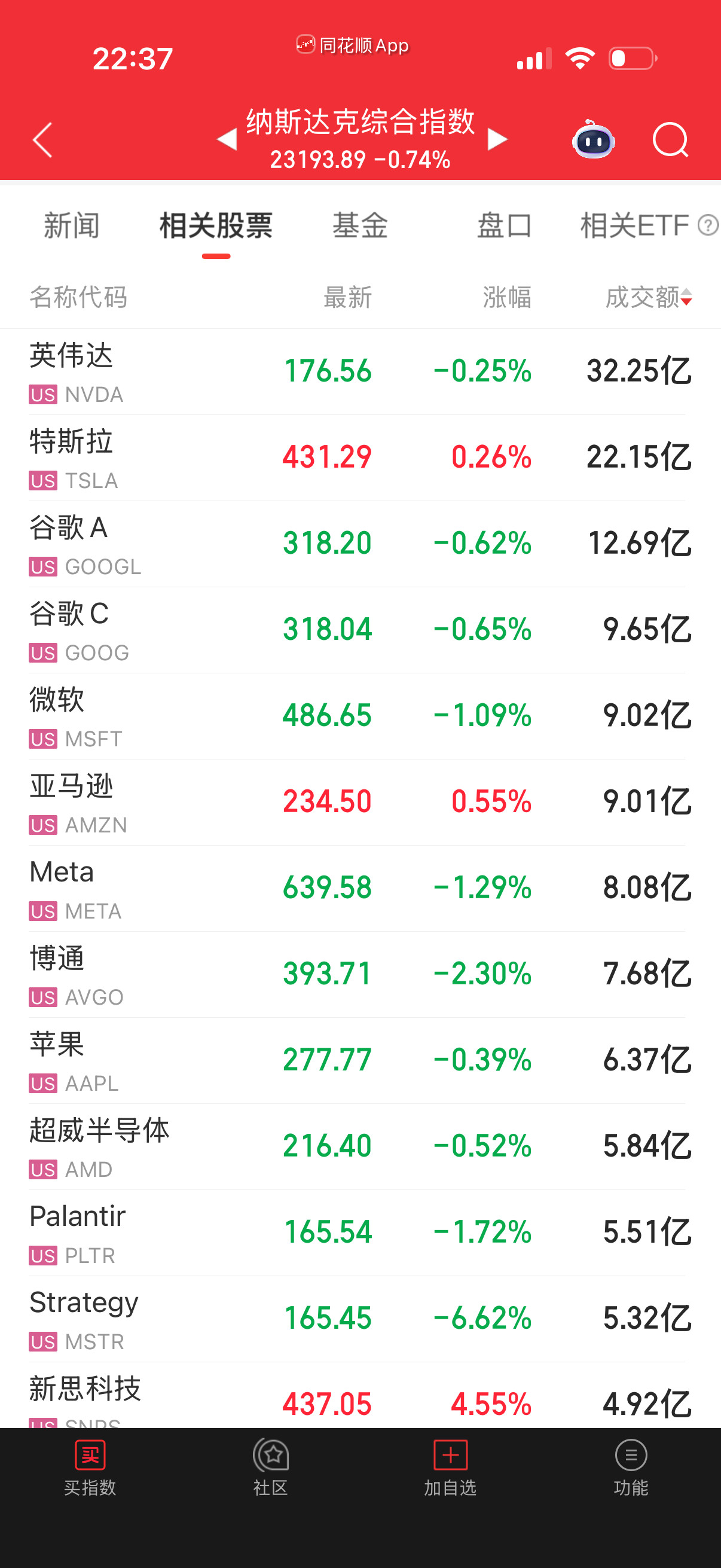The width and height of the screenshot is (721, 1568).
Task: Tap the battery indicator in status bar
Action: click(x=630, y=58)
